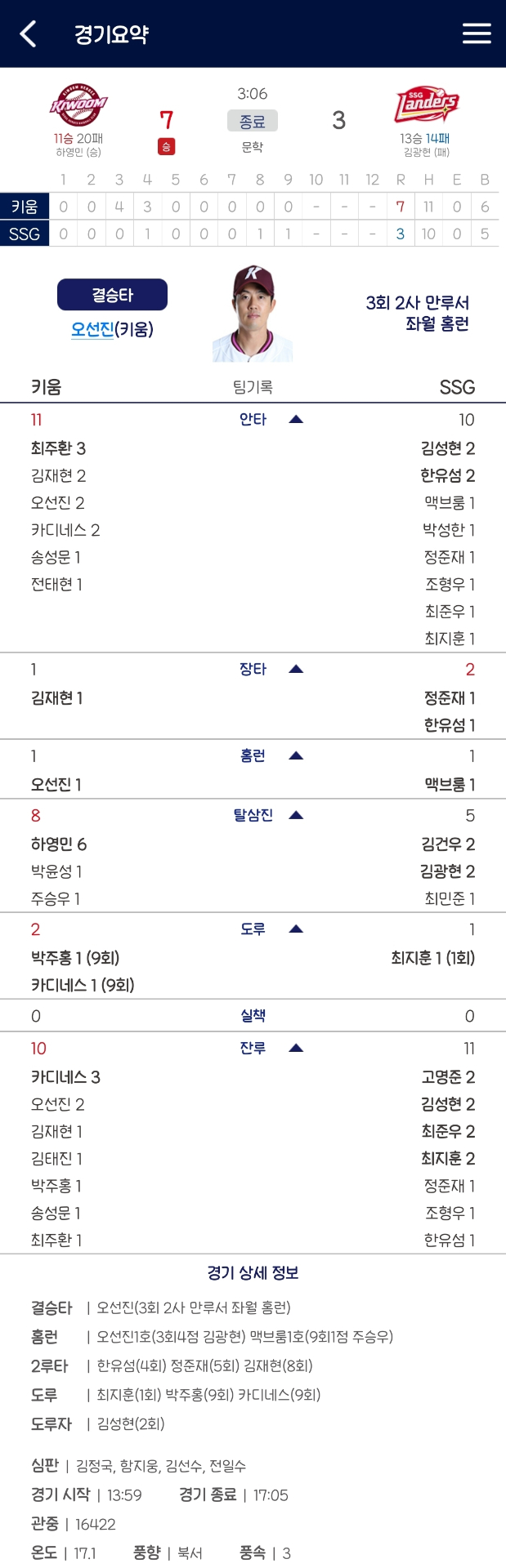Collapse the 안타 team record section
506x1568 pixels.
[x=296, y=420]
